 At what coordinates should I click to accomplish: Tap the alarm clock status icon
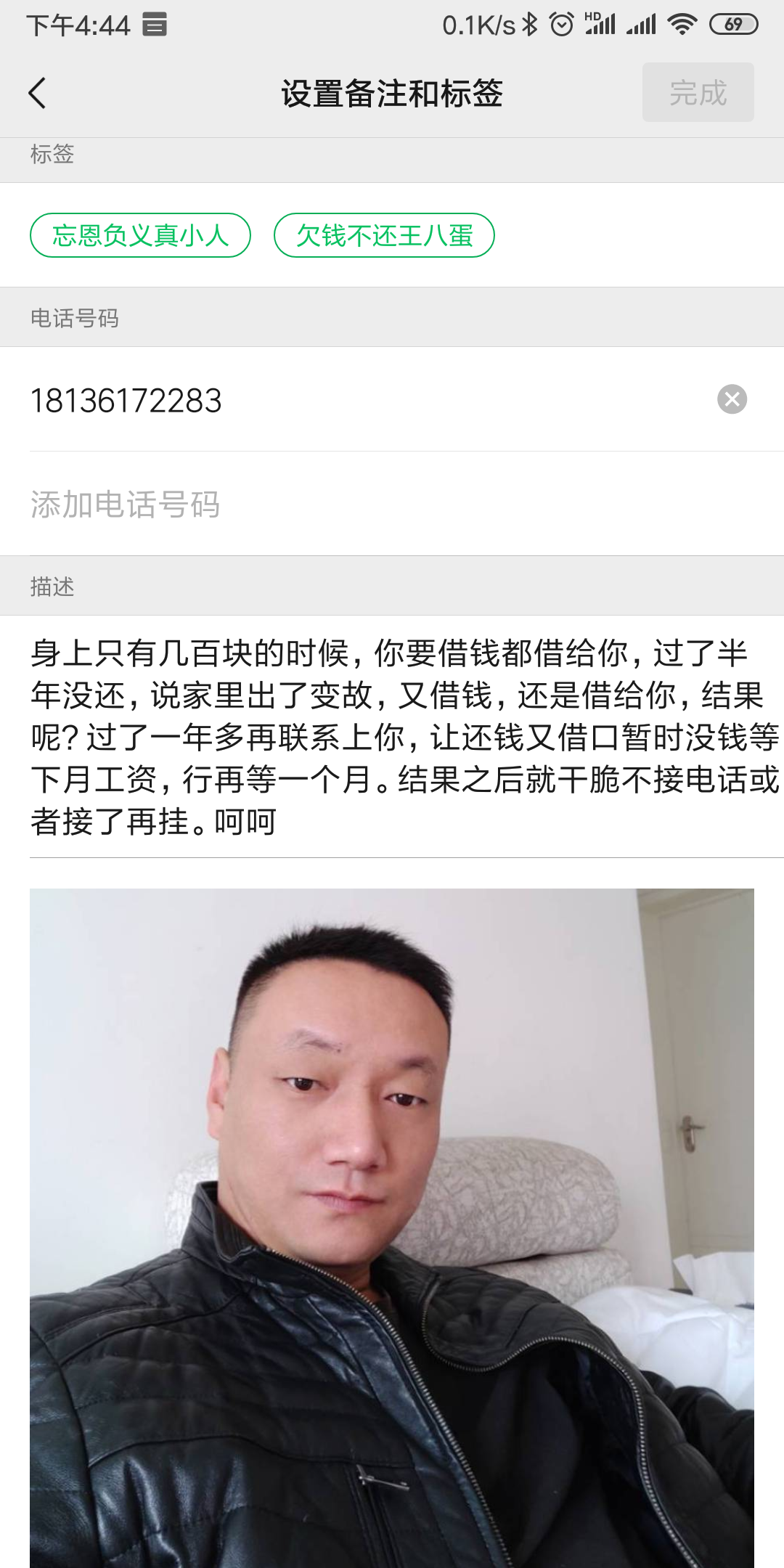(560, 24)
